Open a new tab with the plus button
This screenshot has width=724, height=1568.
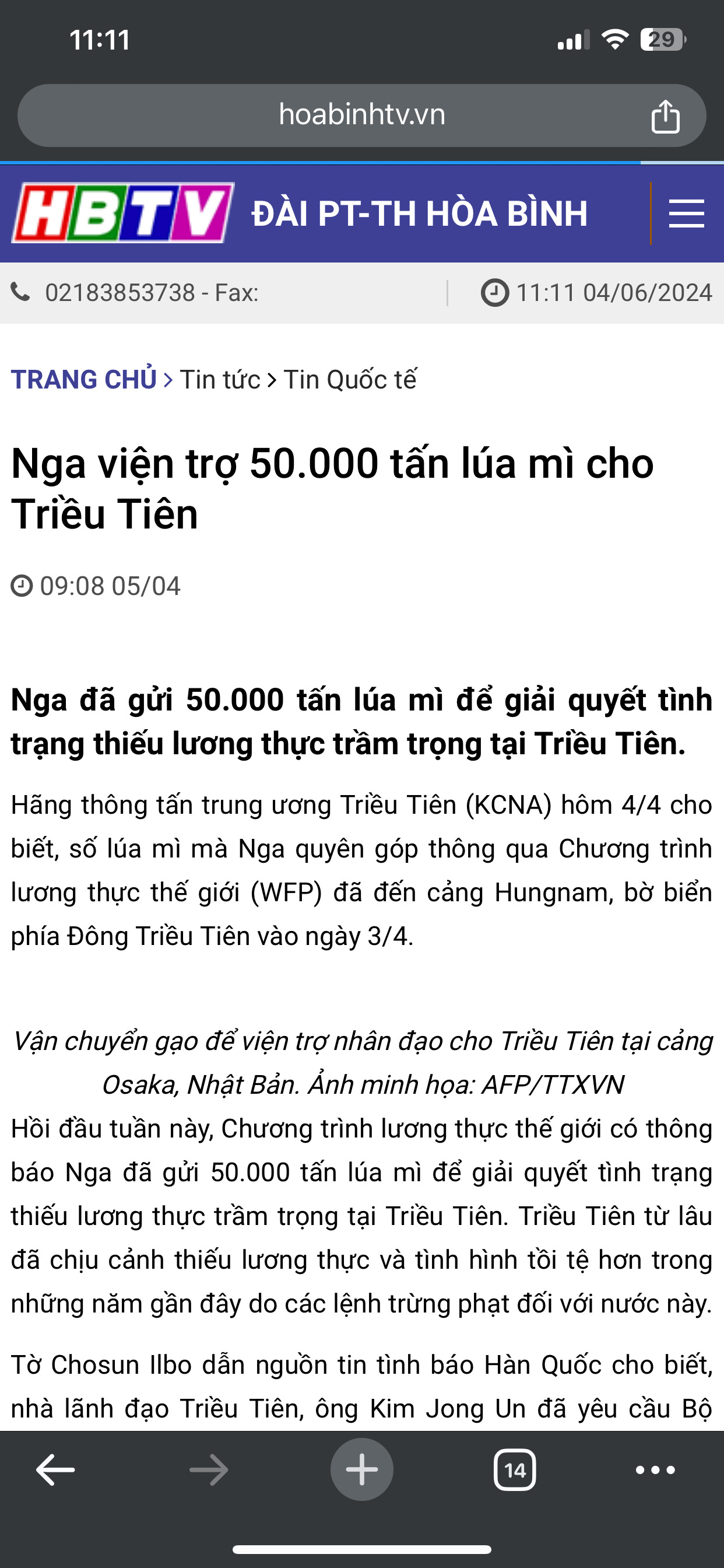[x=361, y=1470]
